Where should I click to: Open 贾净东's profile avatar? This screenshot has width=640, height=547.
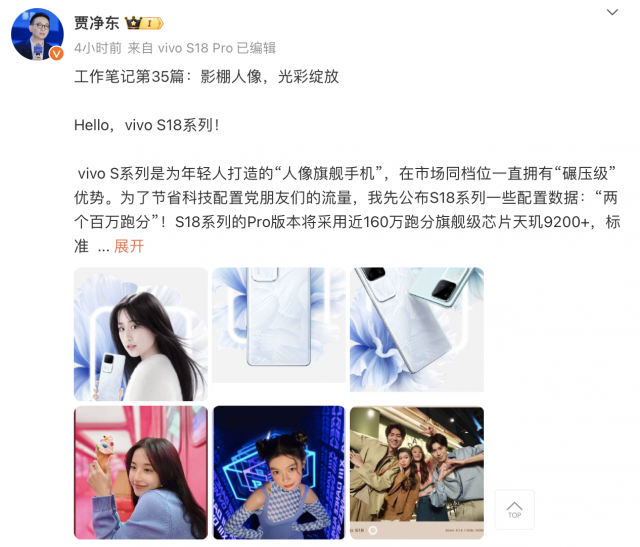[37, 34]
